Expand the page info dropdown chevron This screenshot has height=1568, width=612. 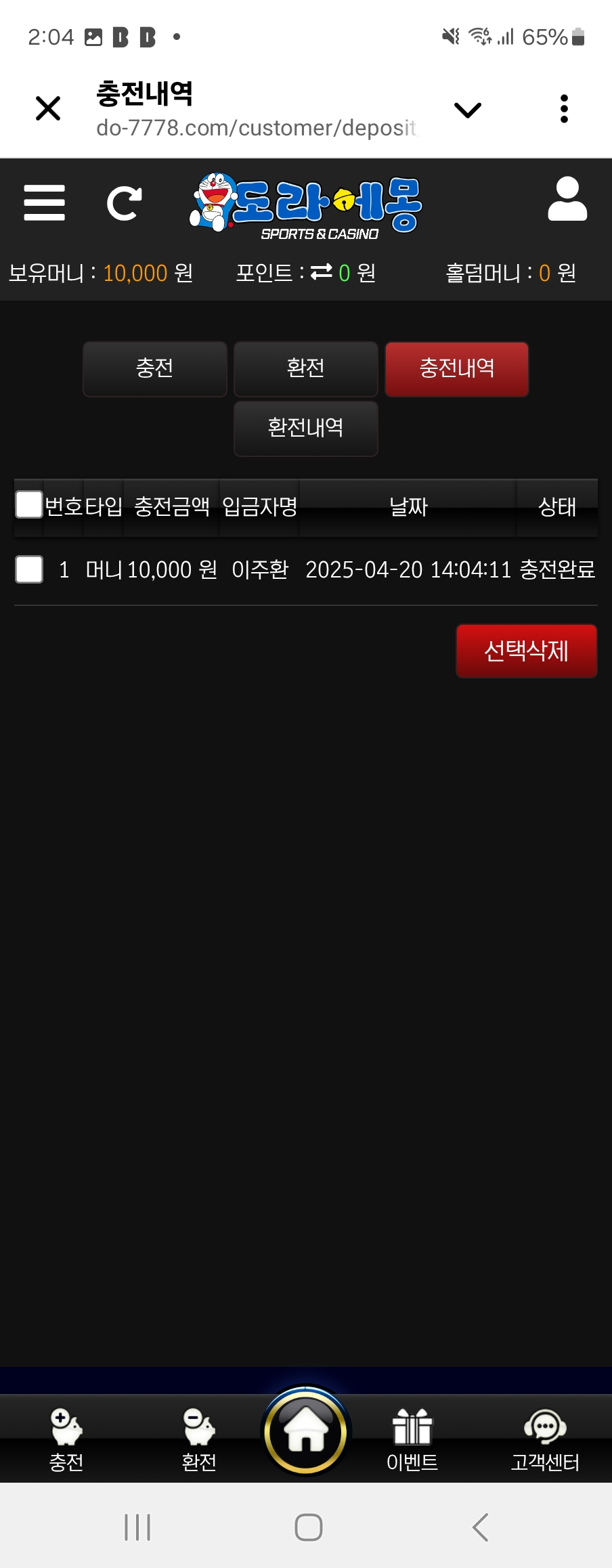(x=468, y=110)
